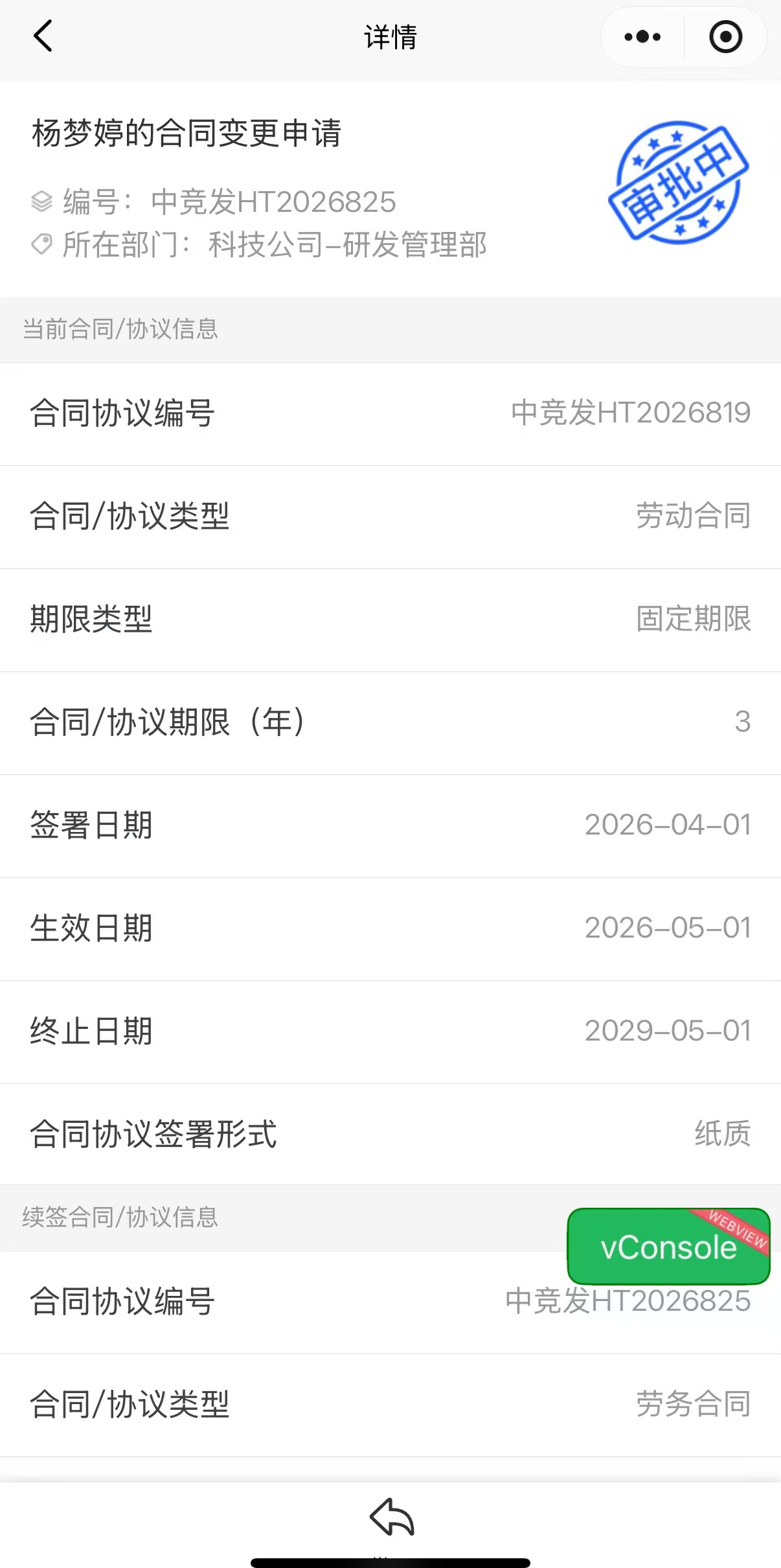The width and height of the screenshot is (781, 1568).
Task: Go back from the 详情 page
Action: tap(43, 36)
